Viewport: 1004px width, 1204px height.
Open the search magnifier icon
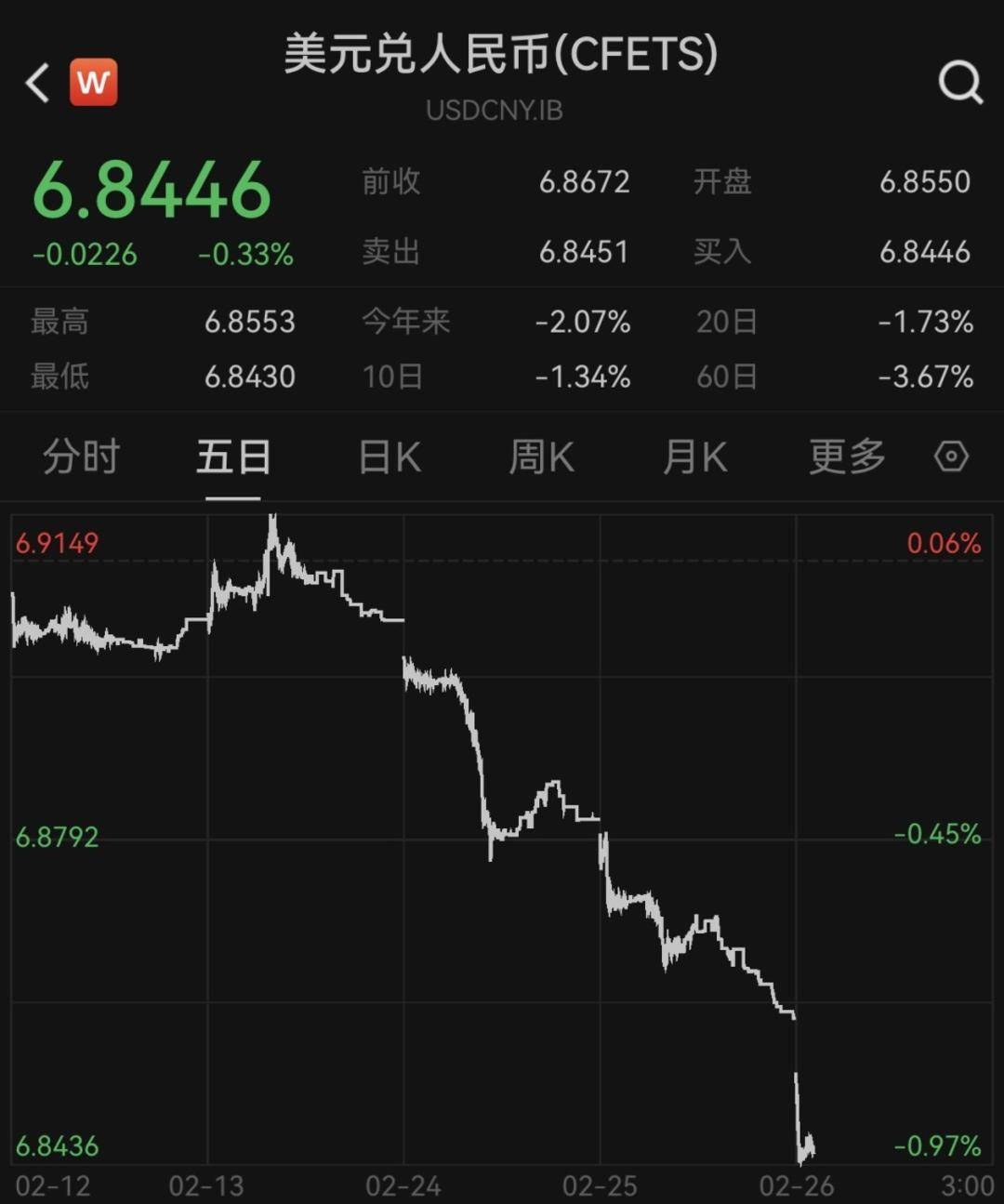(x=960, y=83)
